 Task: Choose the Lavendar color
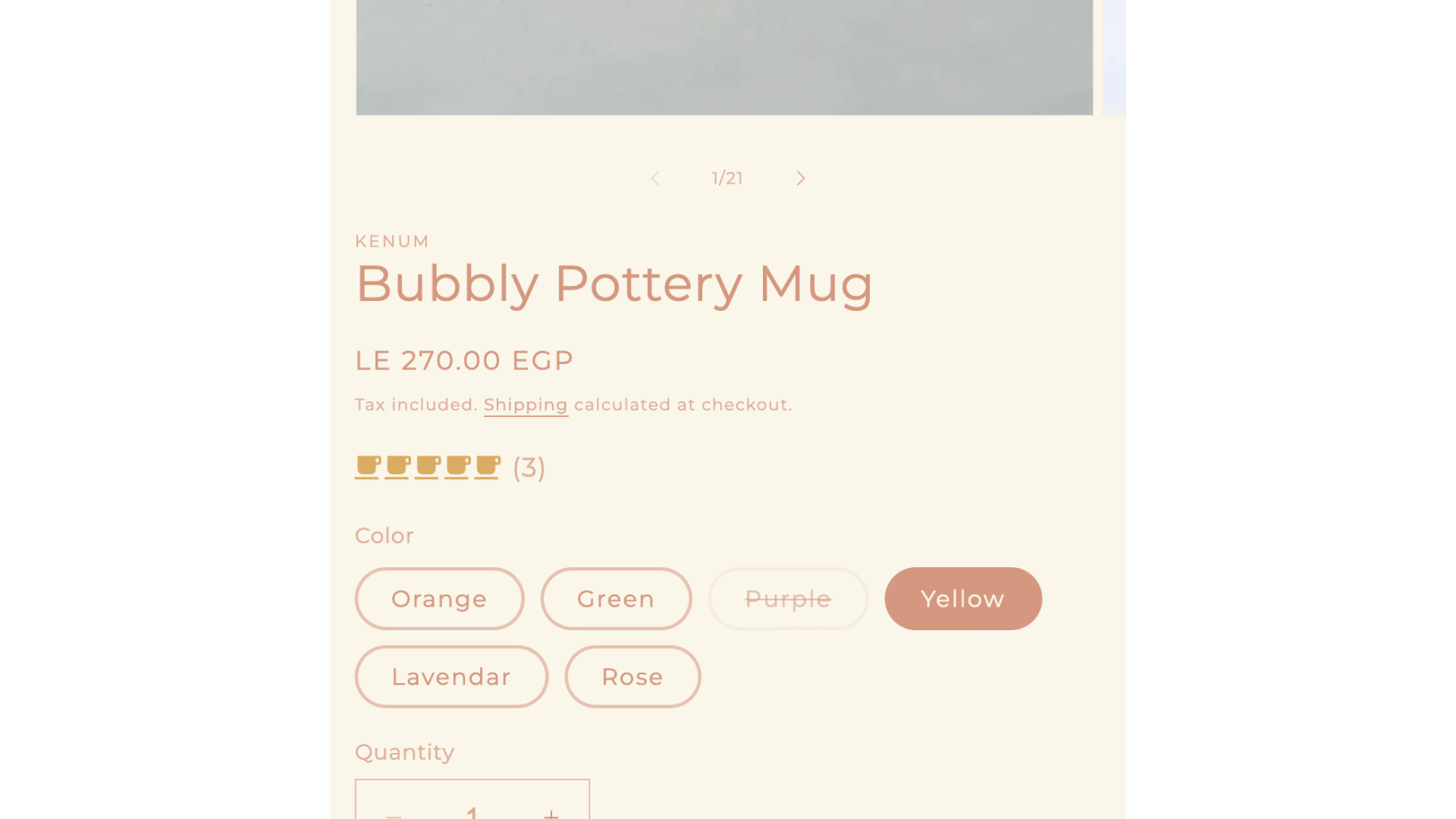coord(451,676)
